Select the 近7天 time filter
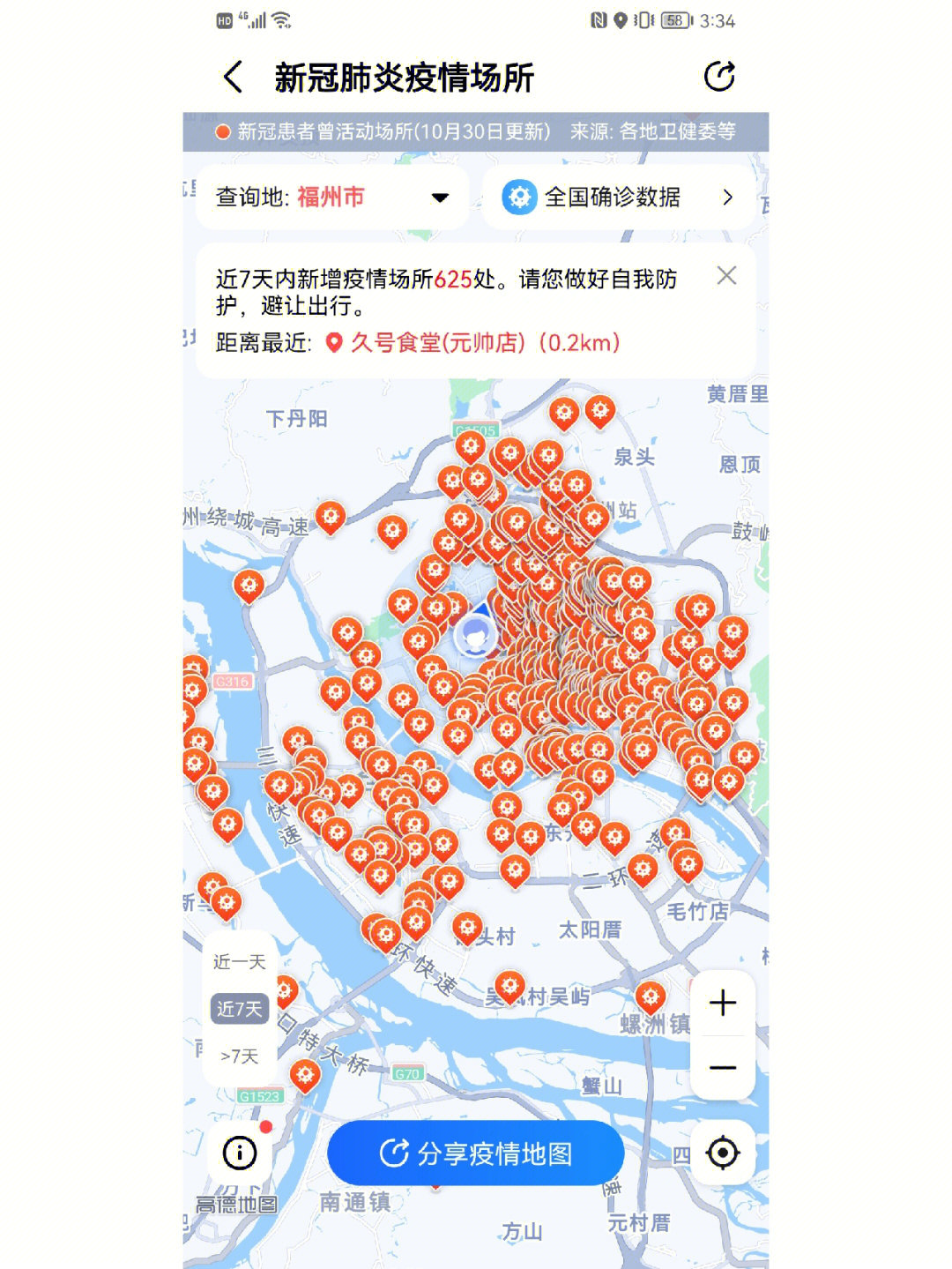 (239, 1008)
